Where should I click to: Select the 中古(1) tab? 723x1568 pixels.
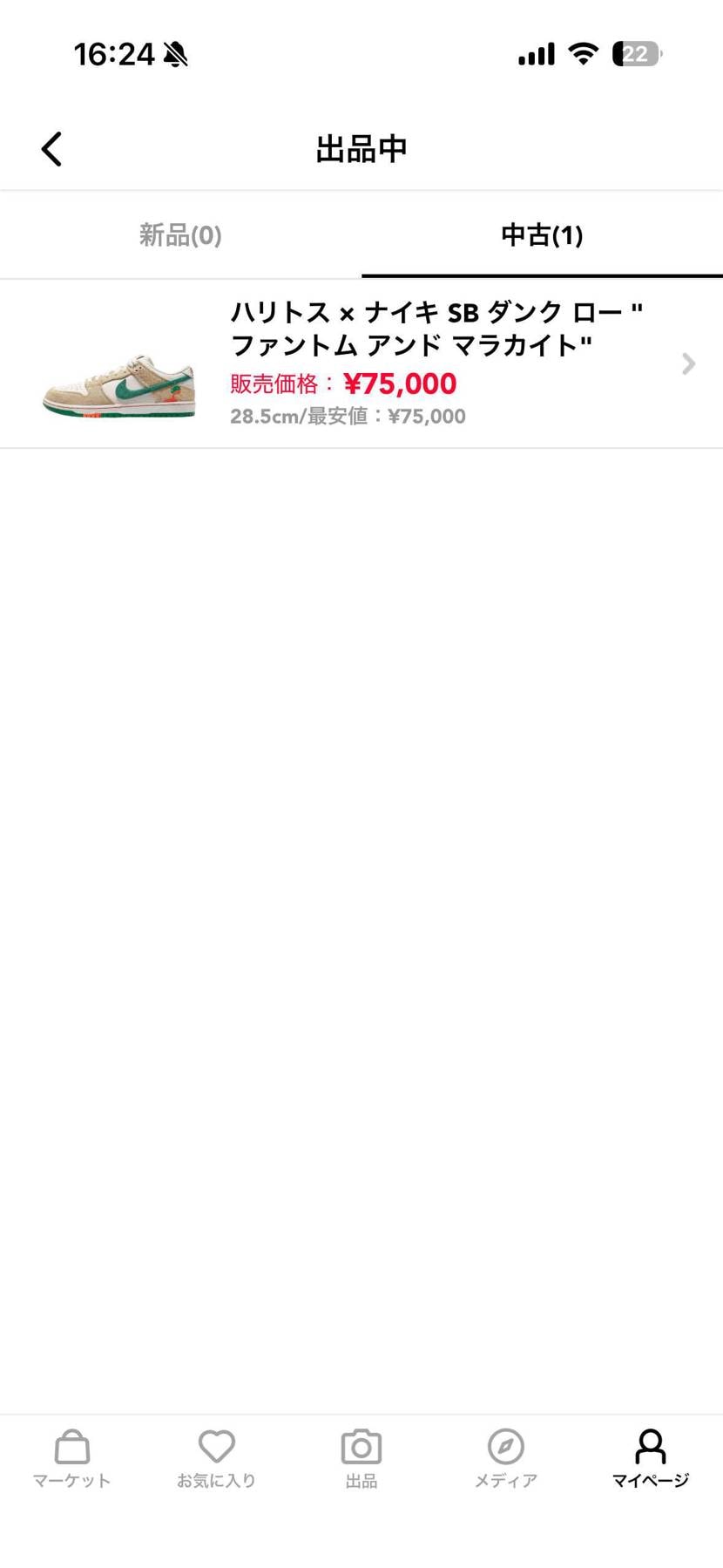(542, 235)
